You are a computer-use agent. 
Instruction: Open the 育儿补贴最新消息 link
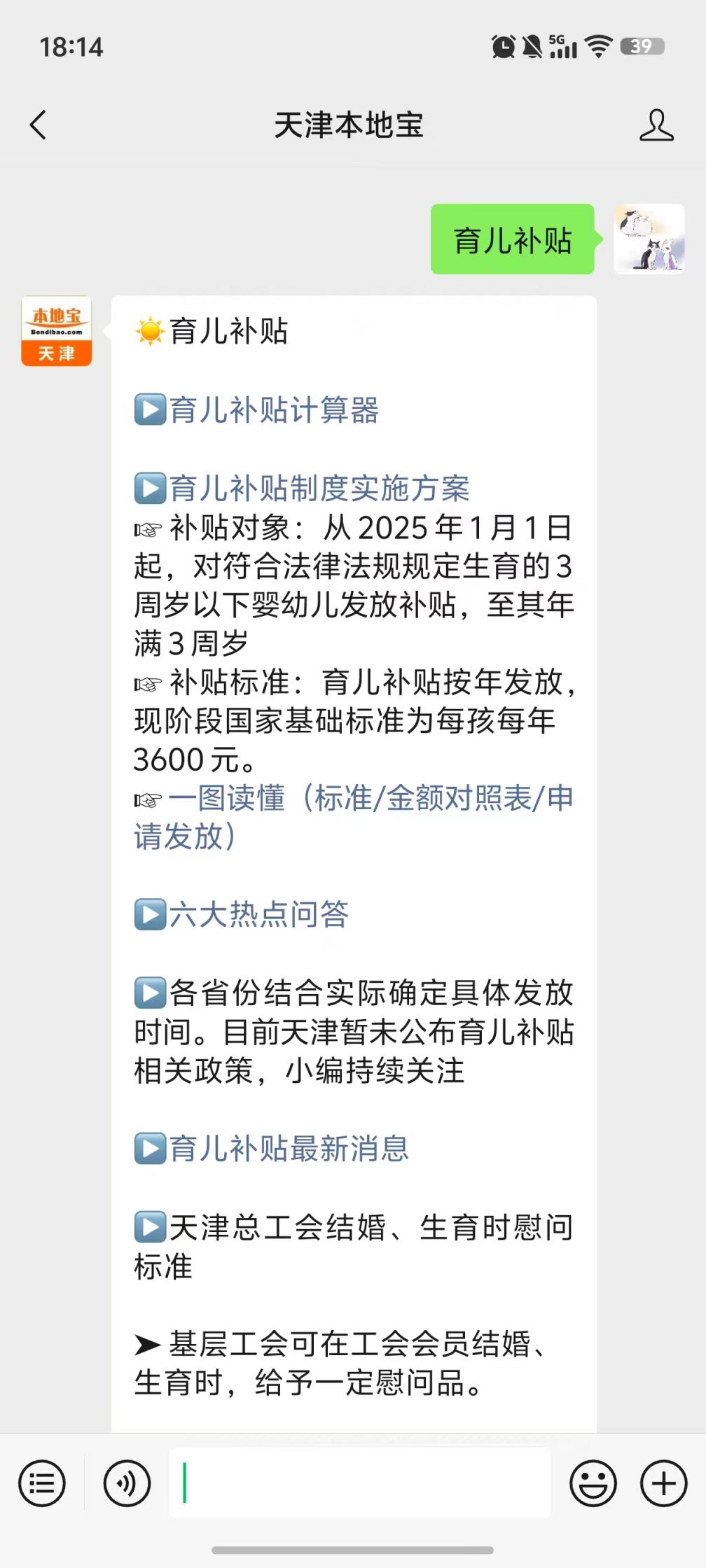tap(289, 1149)
